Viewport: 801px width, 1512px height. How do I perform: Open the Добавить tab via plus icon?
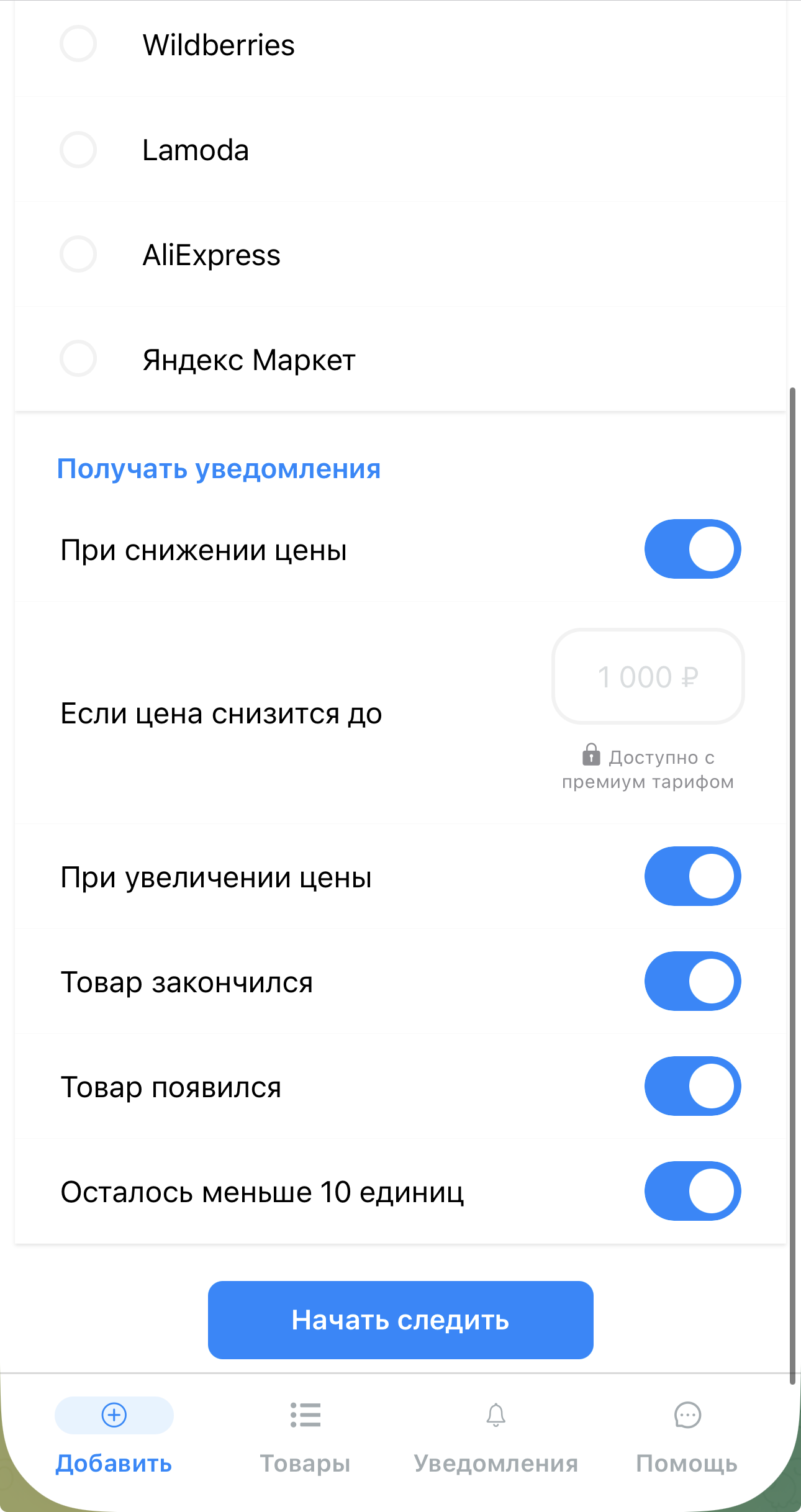tap(113, 1415)
